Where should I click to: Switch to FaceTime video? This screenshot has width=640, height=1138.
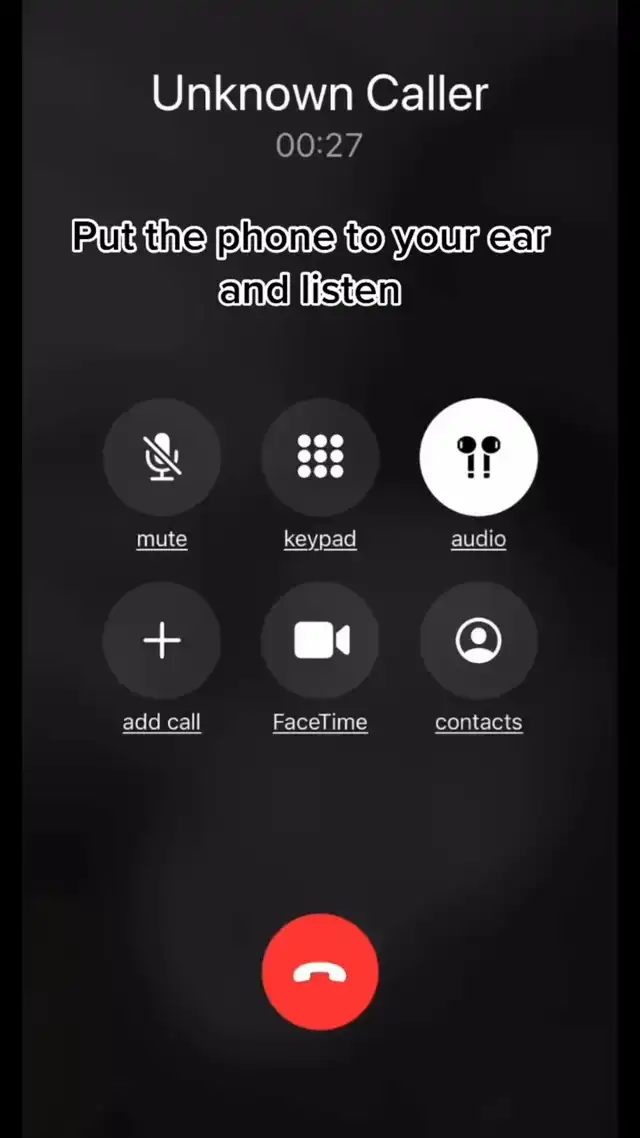point(320,640)
